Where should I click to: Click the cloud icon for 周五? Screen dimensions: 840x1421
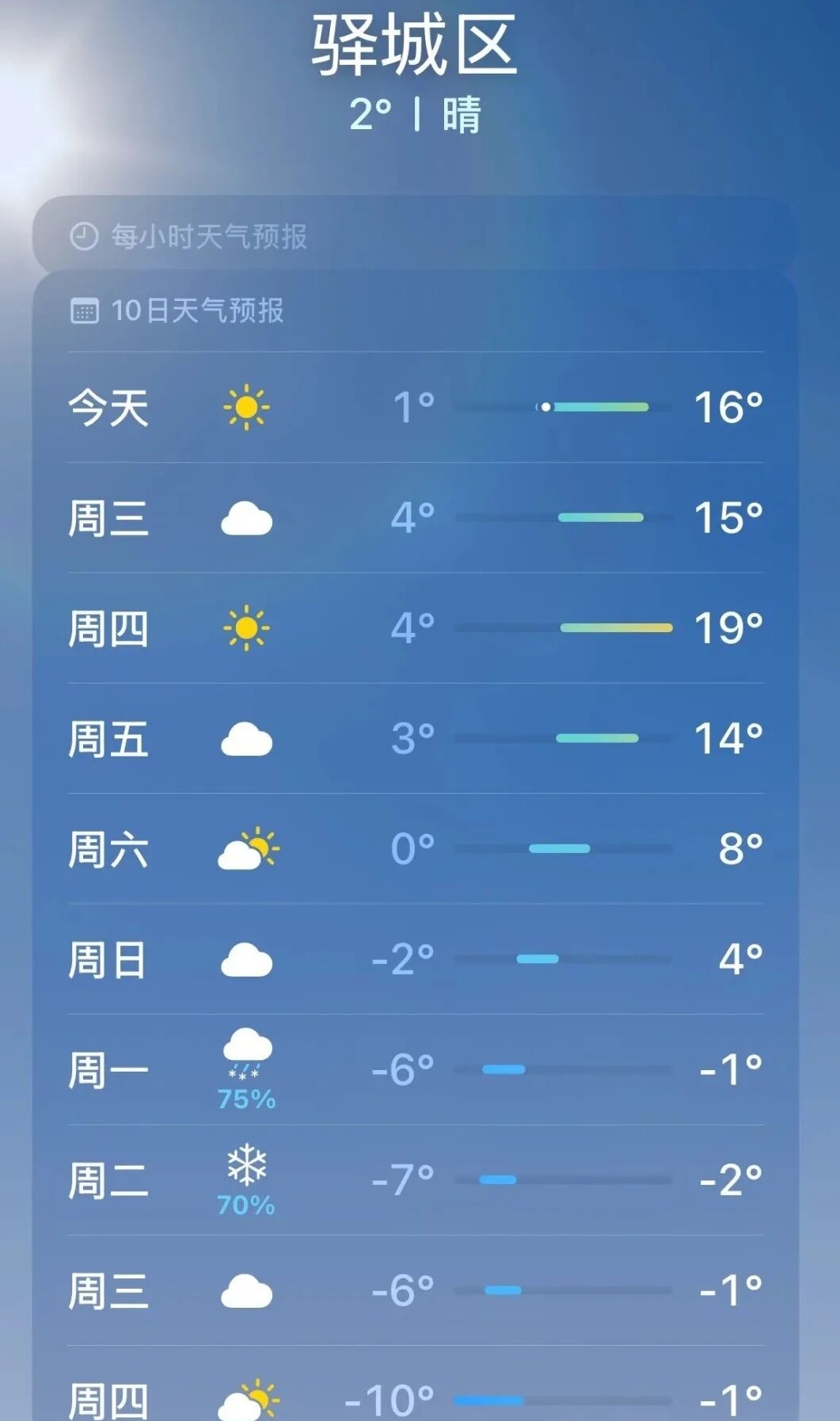[248, 740]
